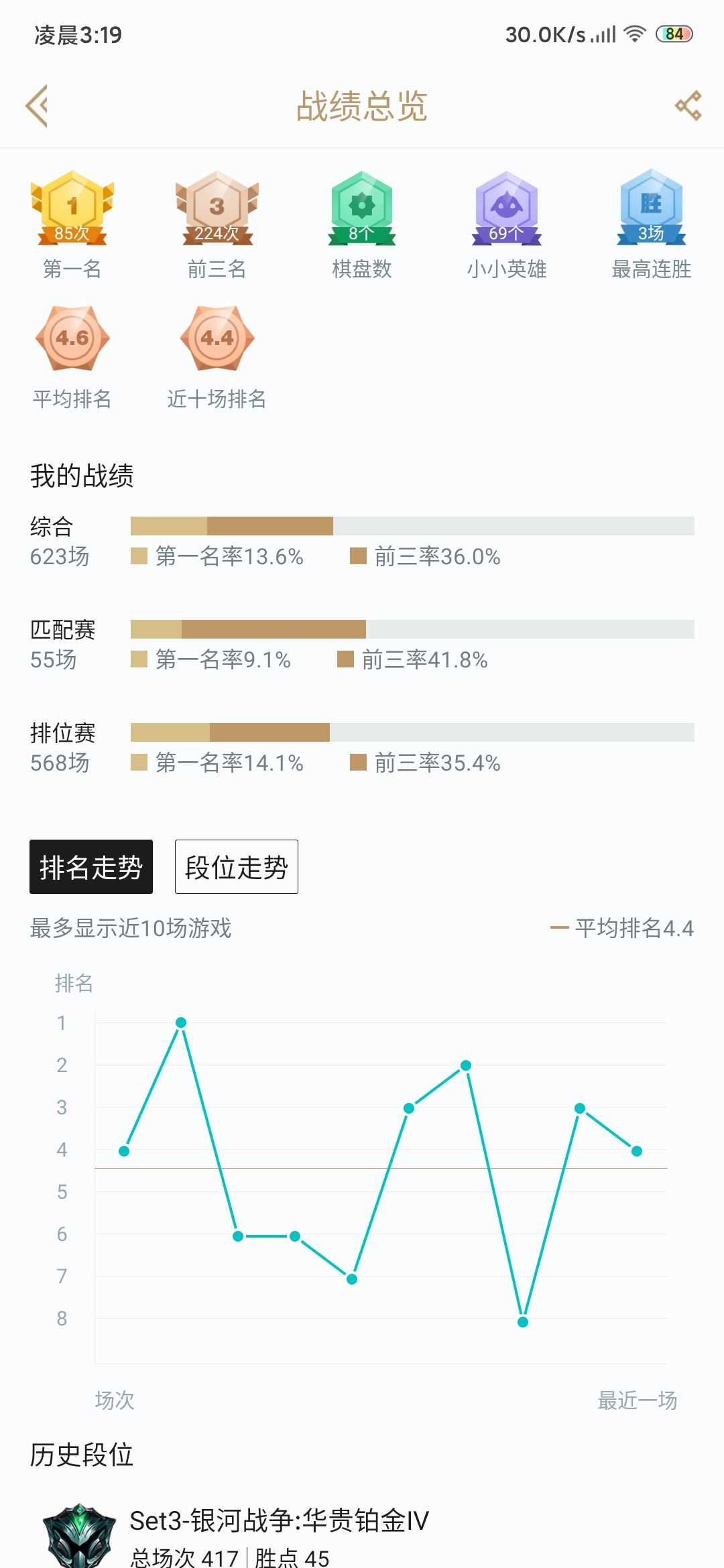The height and width of the screenshot is (1568, 724).
Task: Share this stats overview
Action: (x=688, y=106)
